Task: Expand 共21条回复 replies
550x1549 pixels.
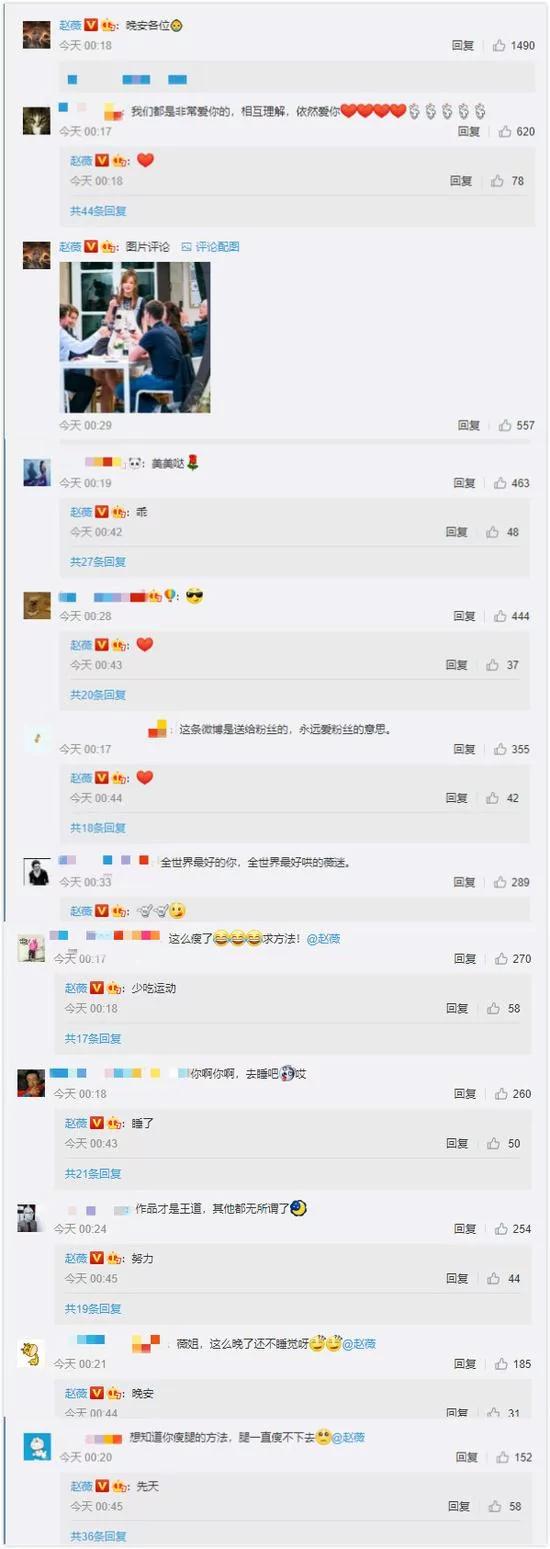Action: click(x=93, y=1173)
